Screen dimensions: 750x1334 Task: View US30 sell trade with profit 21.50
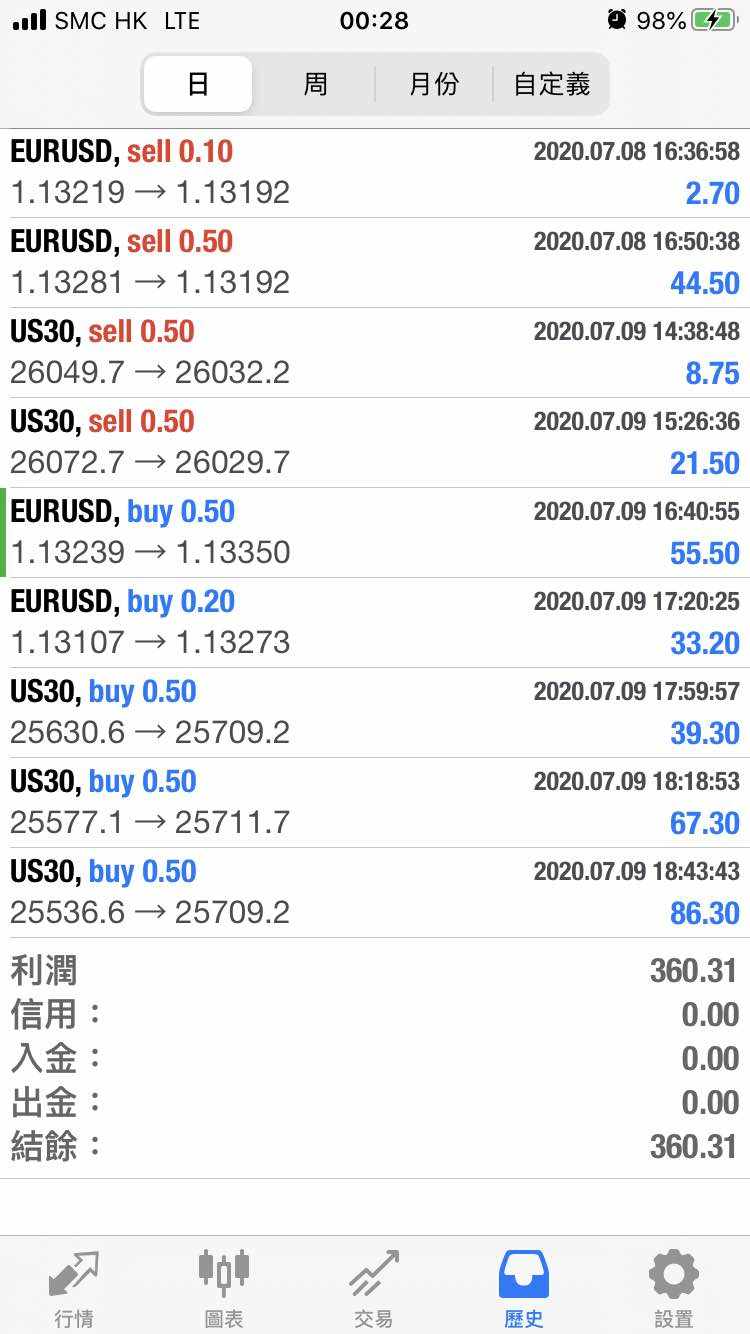pos(375,443)
